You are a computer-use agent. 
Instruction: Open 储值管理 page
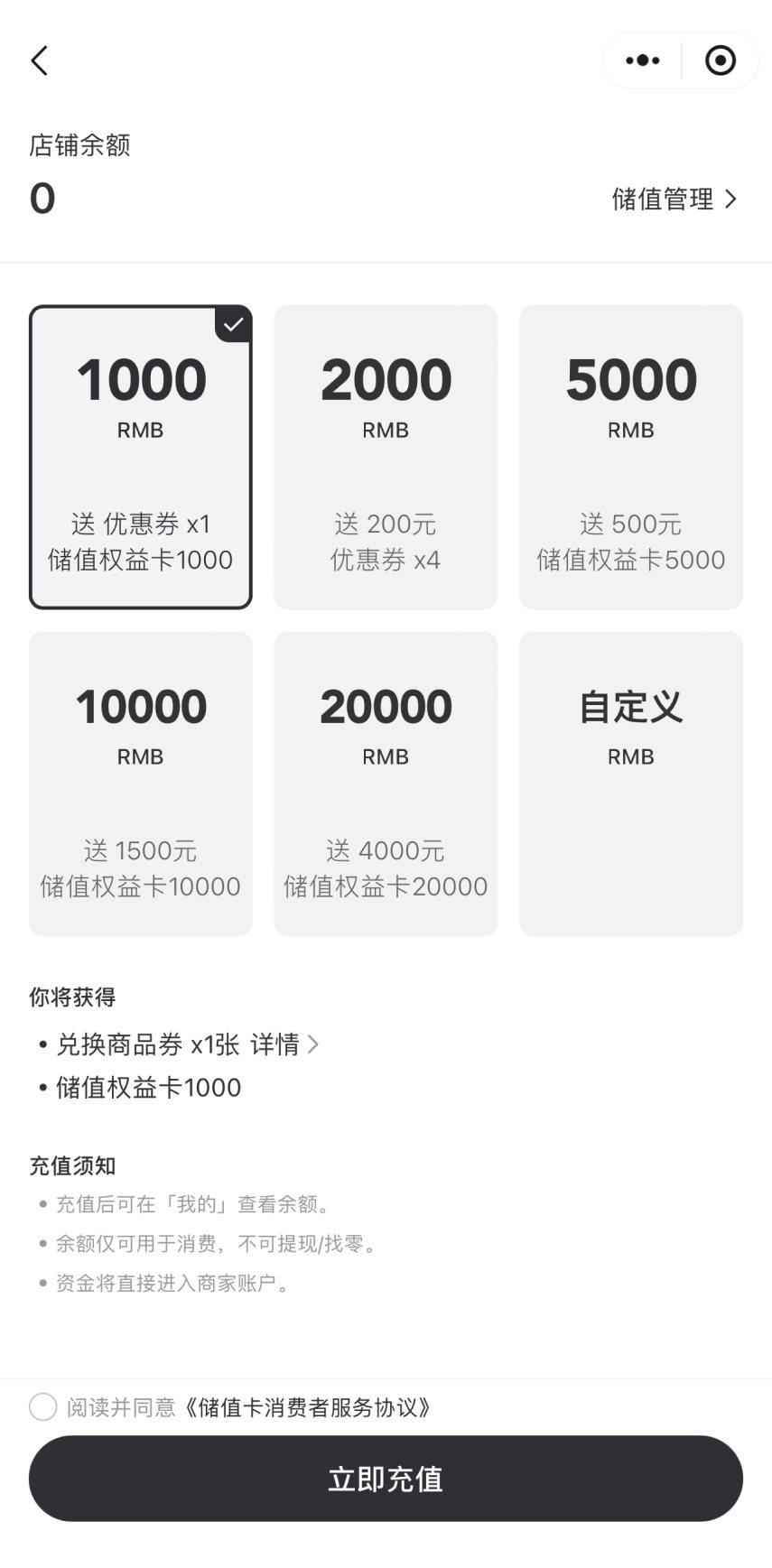[674, 199]
